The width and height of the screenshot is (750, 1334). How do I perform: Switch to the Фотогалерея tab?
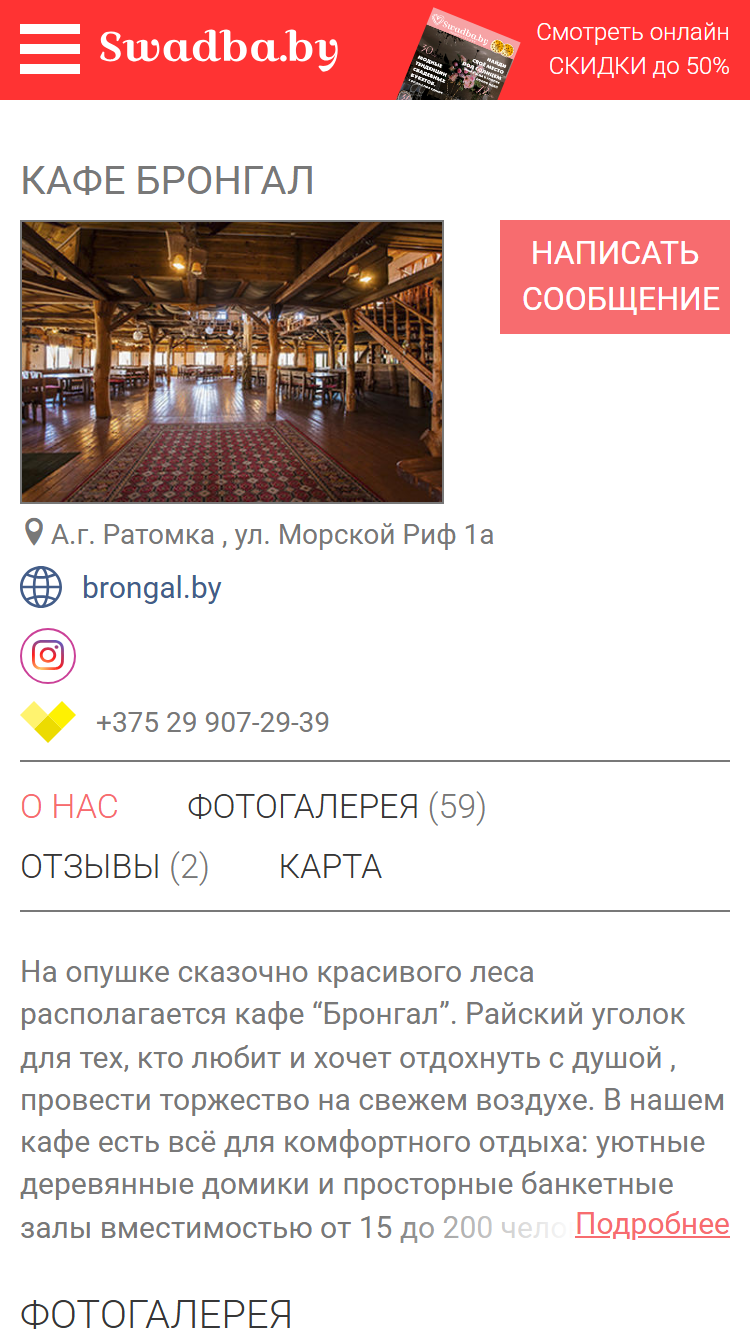click(337, 806)
